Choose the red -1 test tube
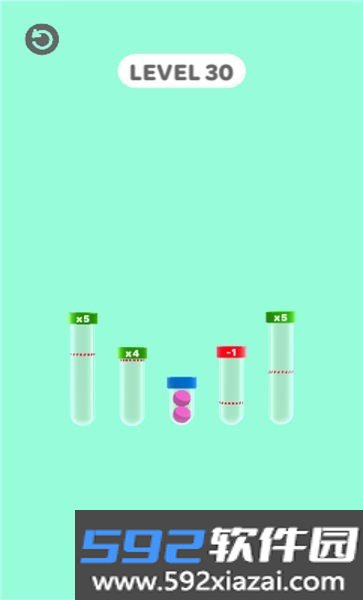Viewport: 363px width, 600px height. click(231, 385)
